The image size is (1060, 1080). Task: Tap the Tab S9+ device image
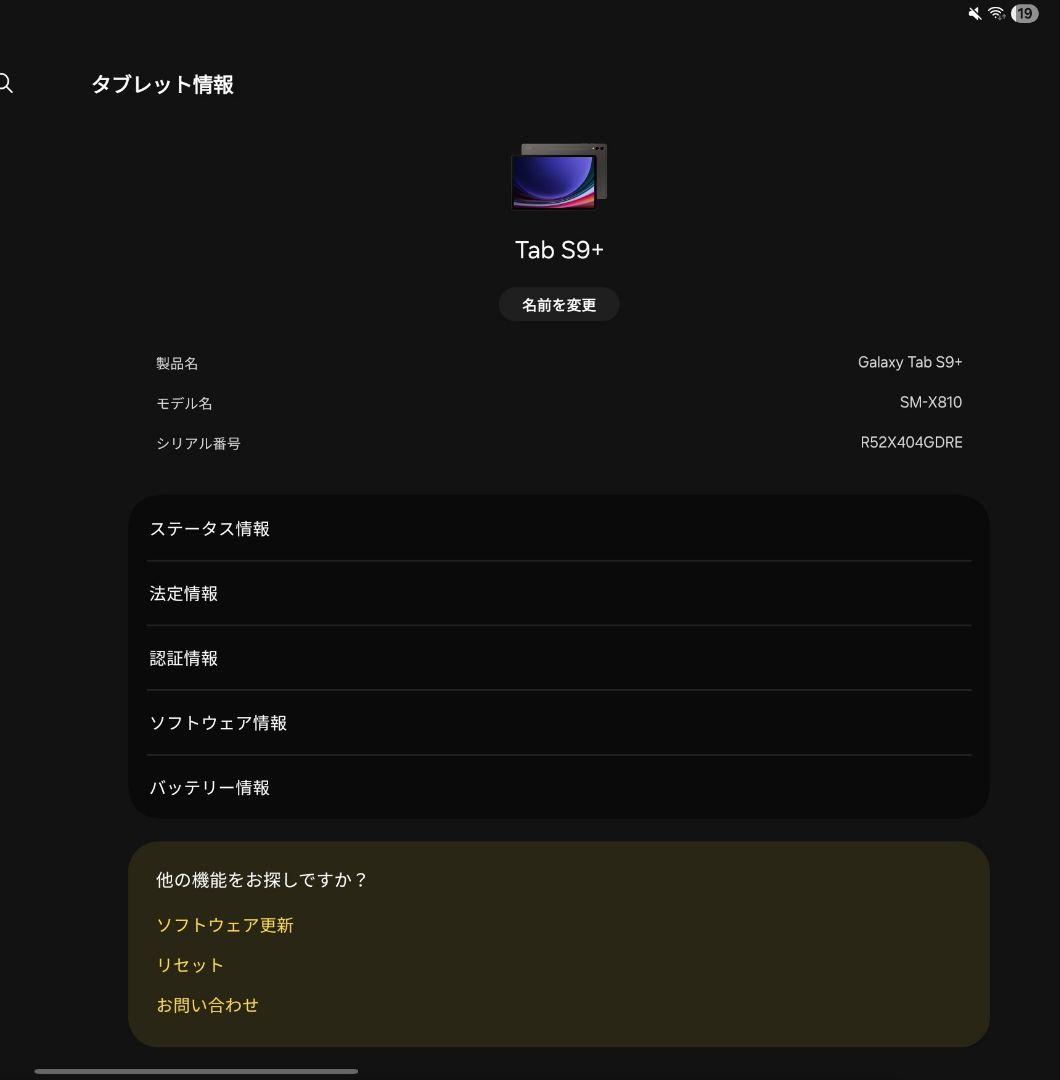558,177
